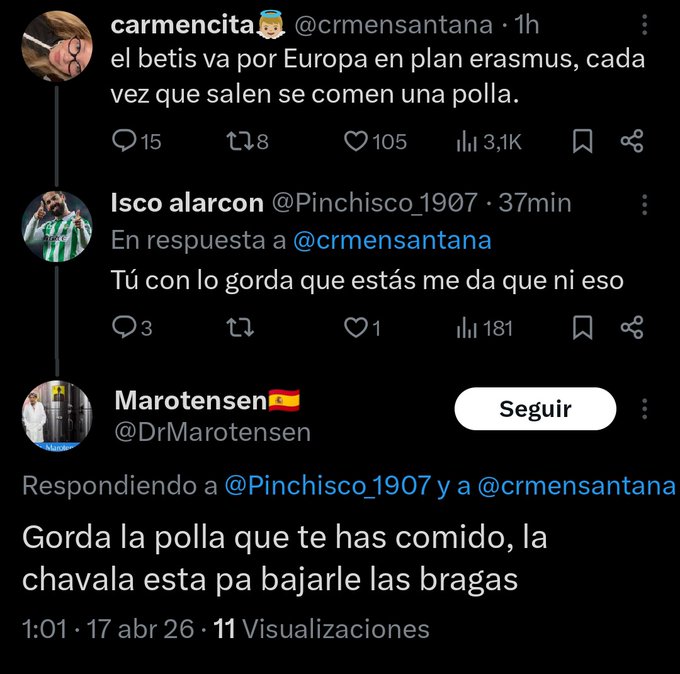Retweet Isco alarcon's reply
The width and height of the screenshot is (680, 674).
coord(240,327)
